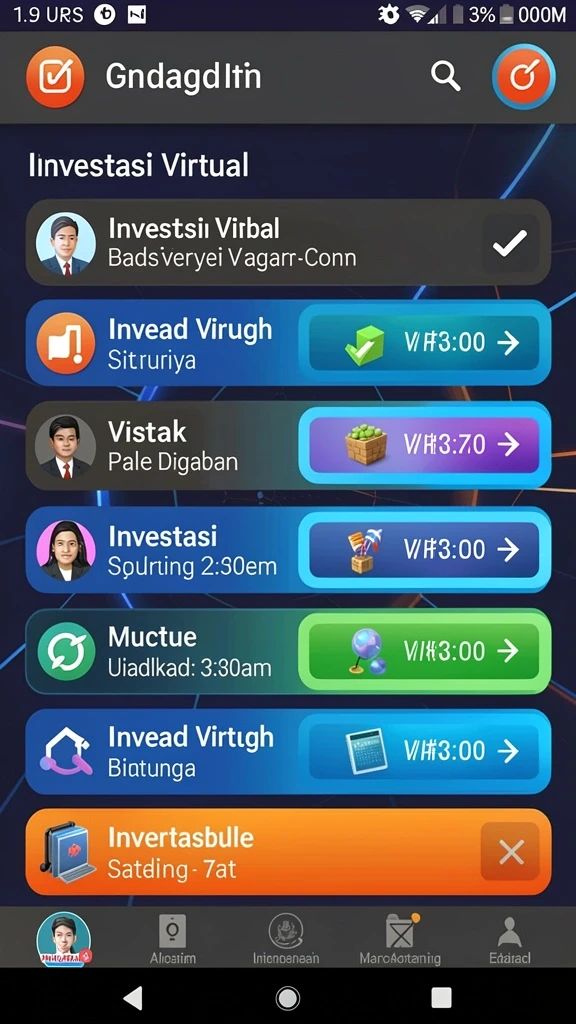Tap the orange checkbox logo icon
The image size is (576, 1024).
click(55, 77)
